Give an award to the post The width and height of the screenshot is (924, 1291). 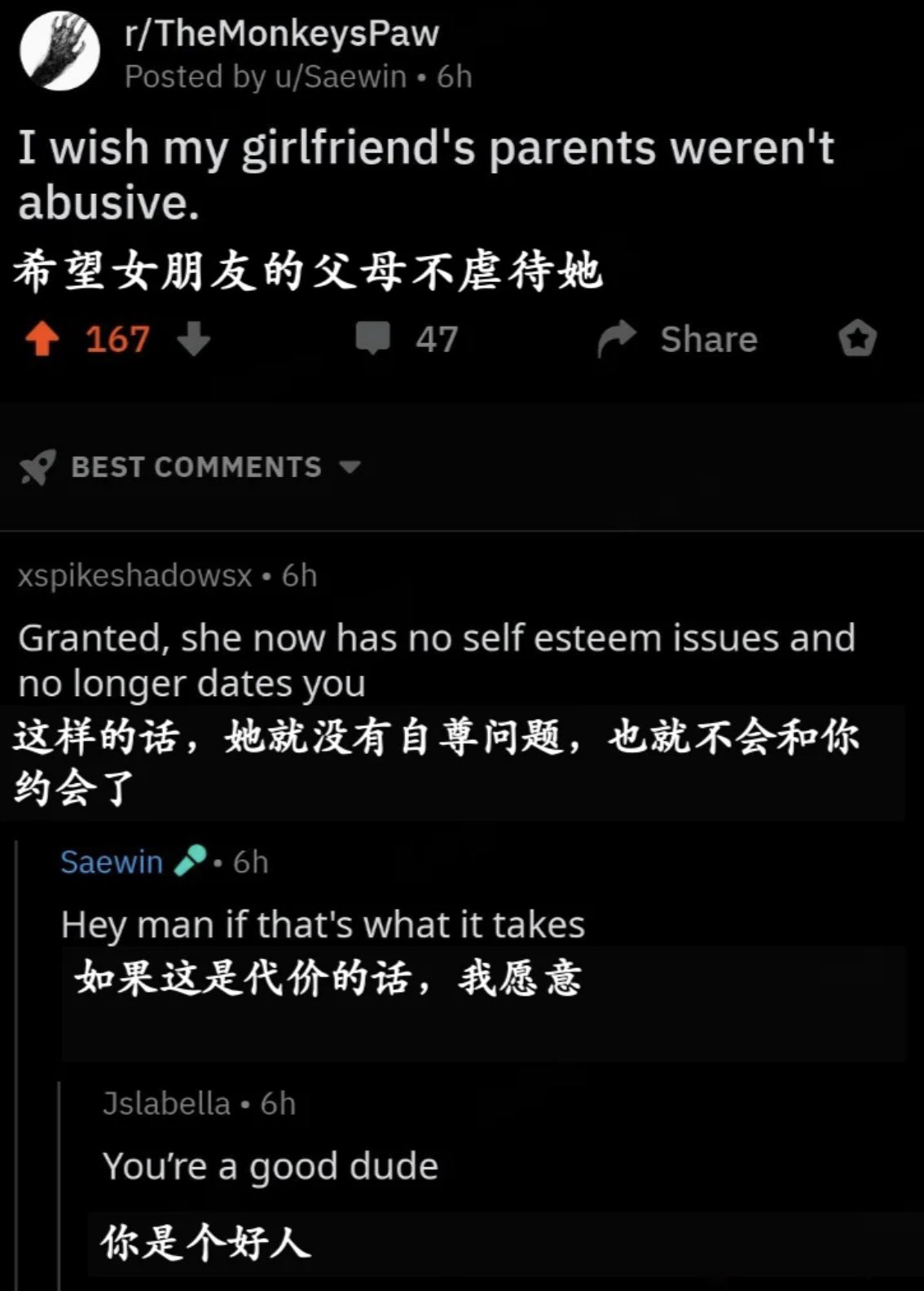857,339
